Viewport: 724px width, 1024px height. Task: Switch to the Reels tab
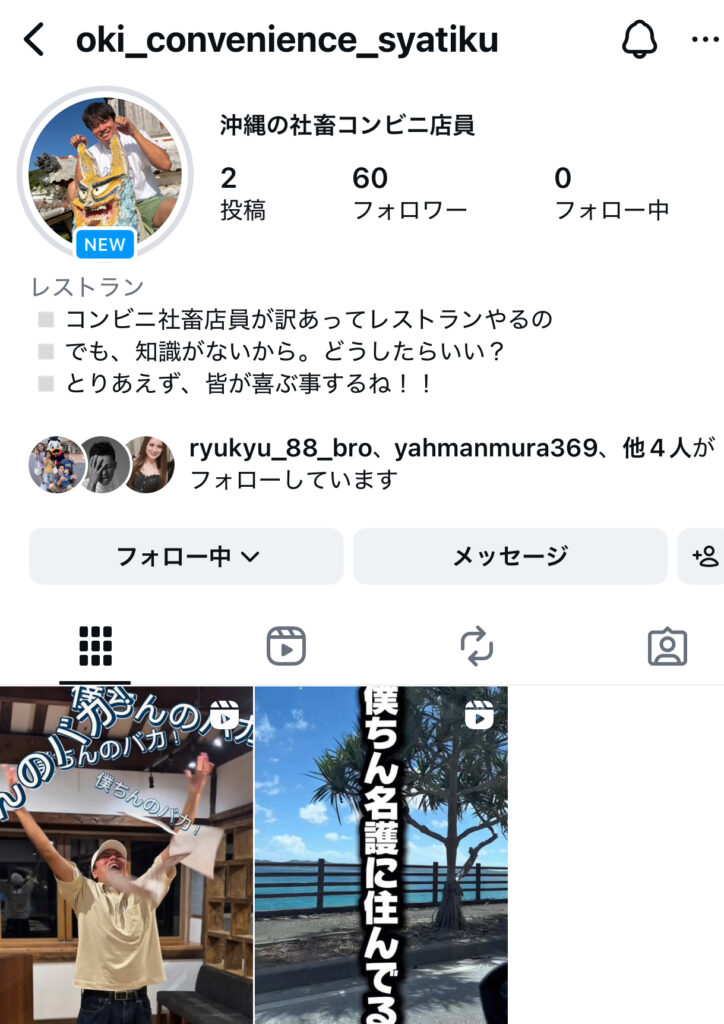click(286, 646)
